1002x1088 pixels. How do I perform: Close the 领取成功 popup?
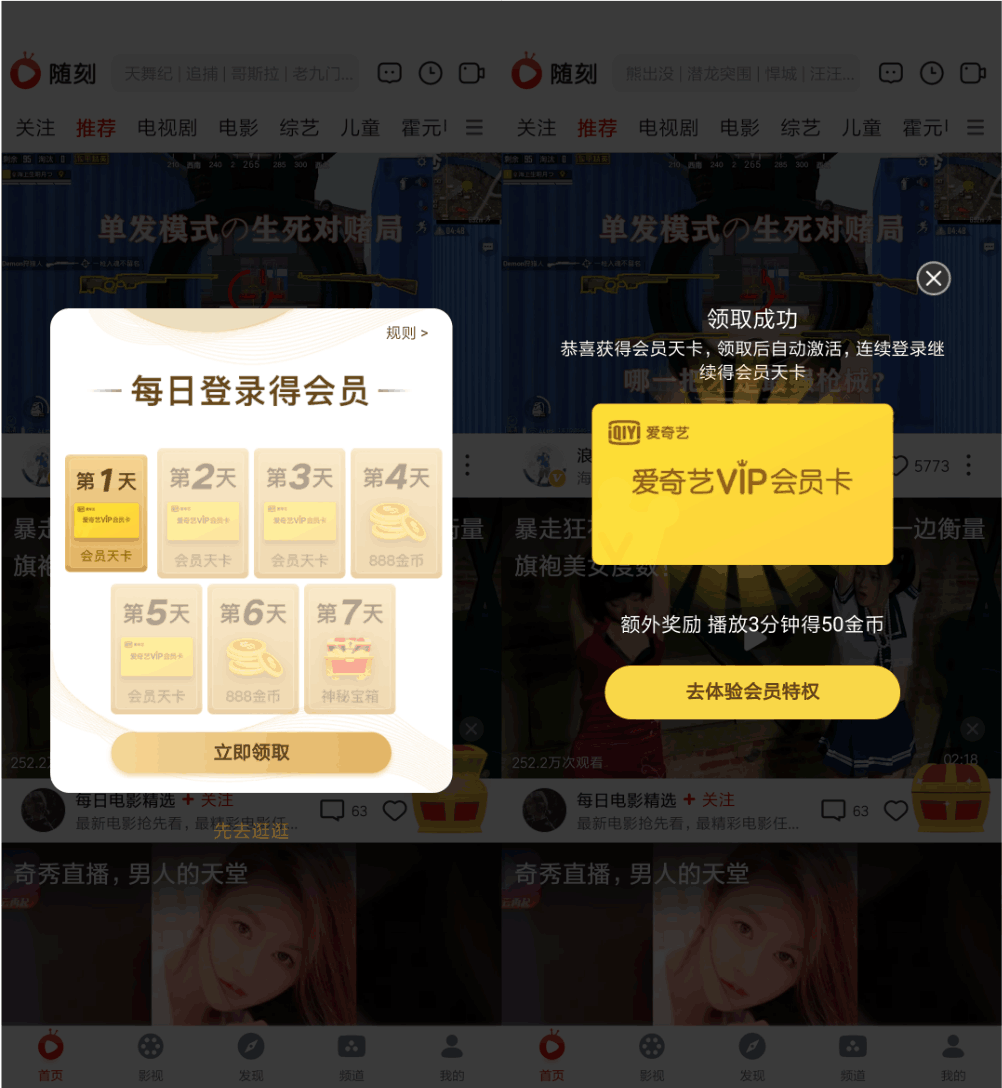click(x=933, y=278)
